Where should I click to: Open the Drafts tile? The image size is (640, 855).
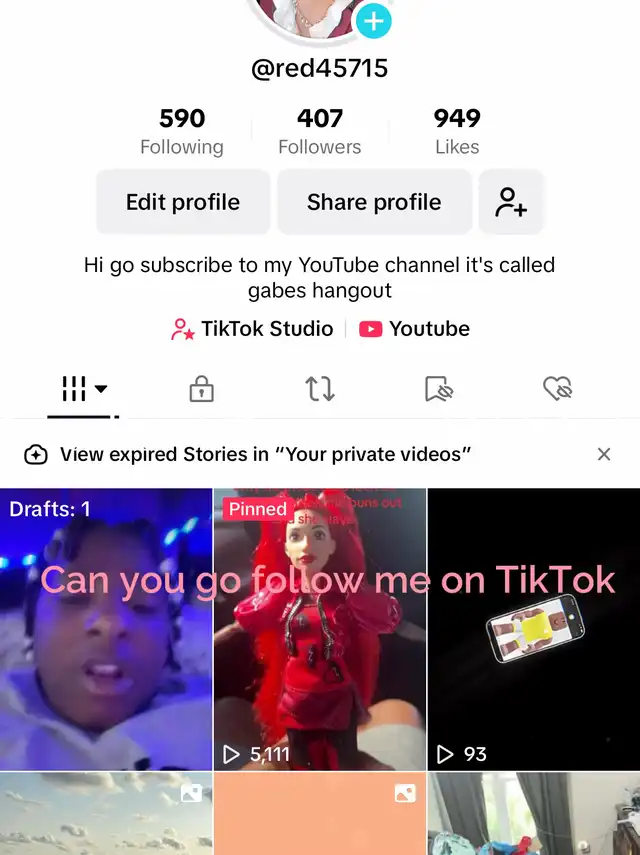tap(106, 629)
